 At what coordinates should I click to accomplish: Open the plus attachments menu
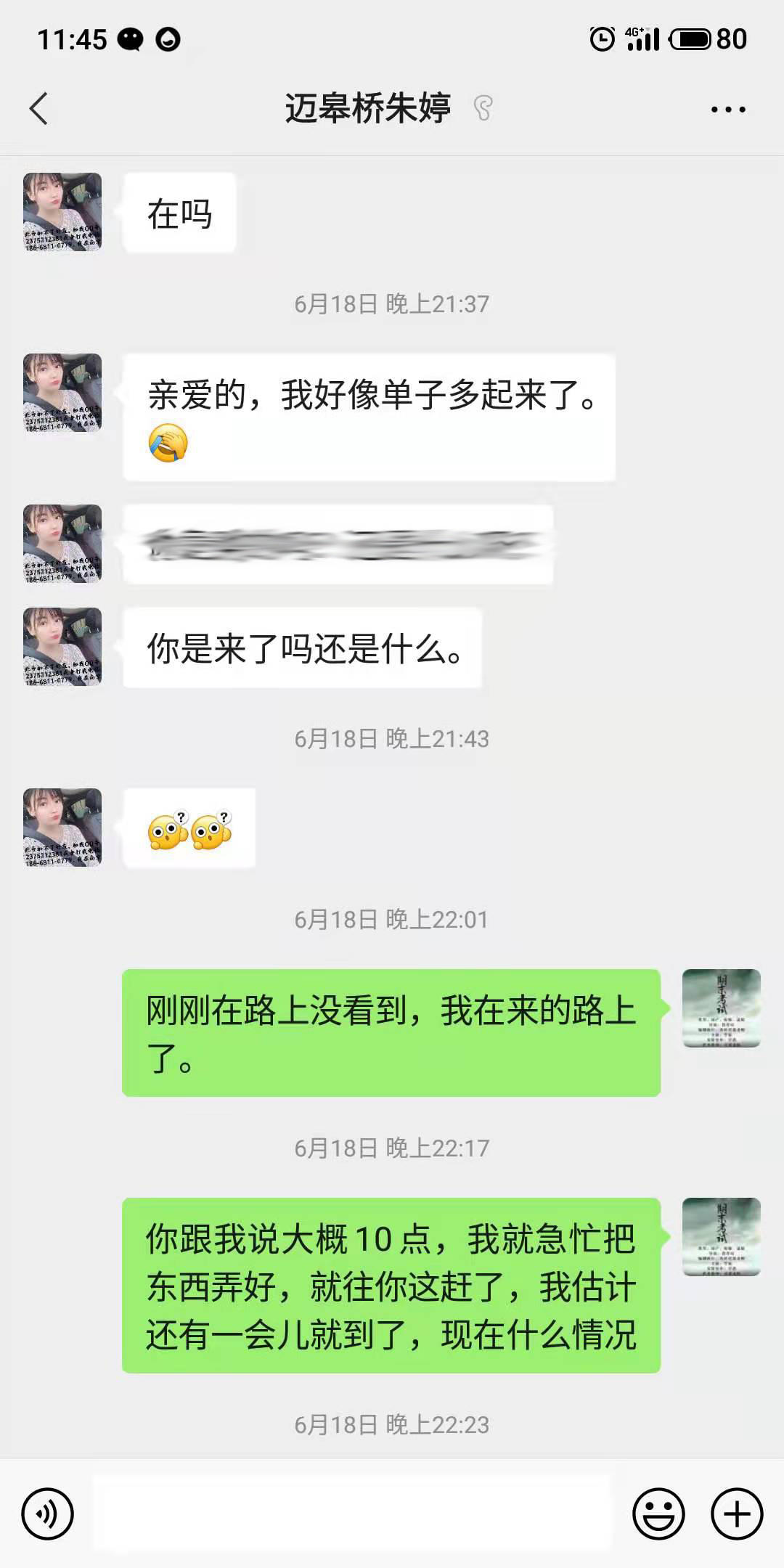(737, 1514)
